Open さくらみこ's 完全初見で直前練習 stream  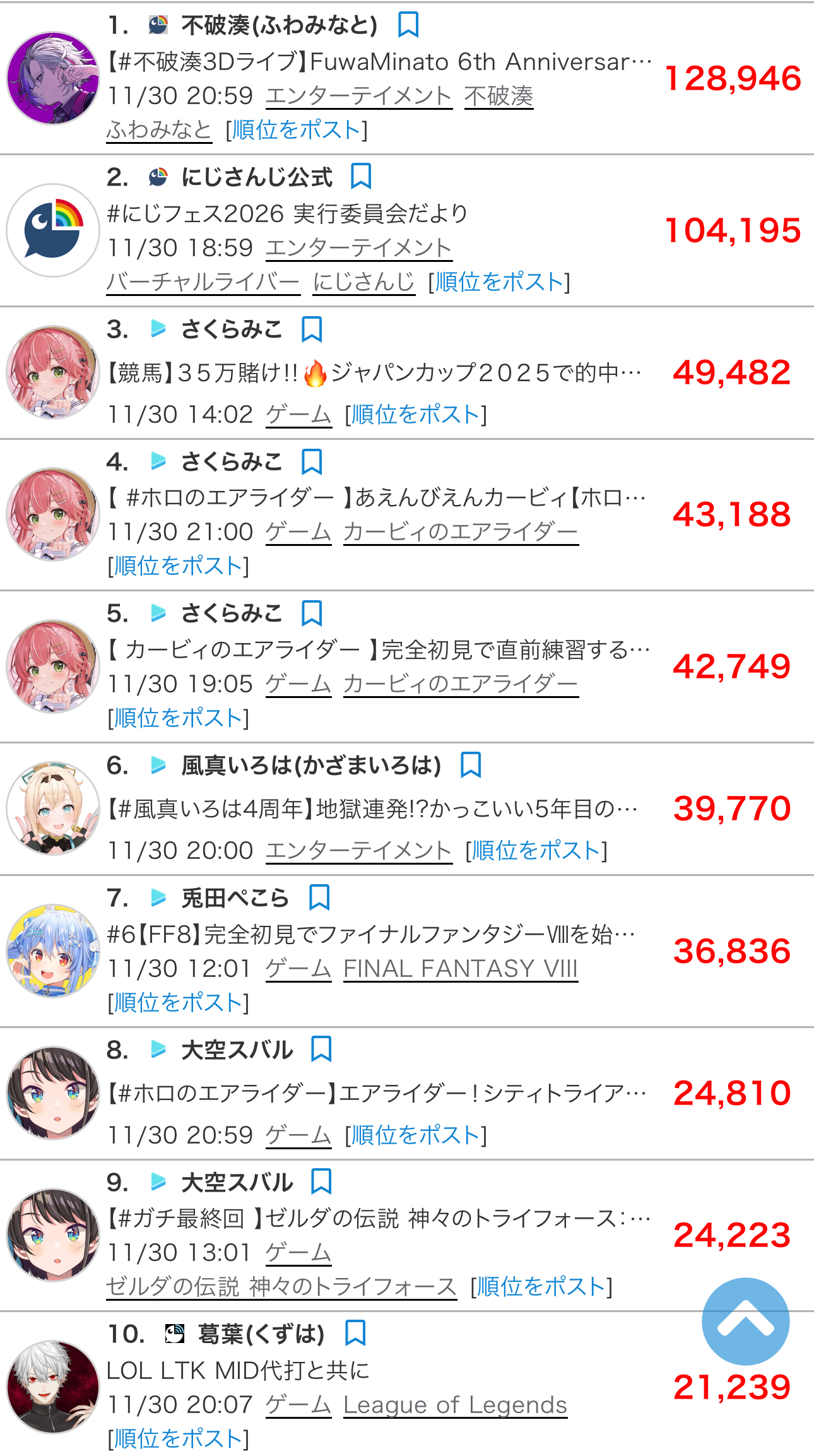(x=379, y=649)
